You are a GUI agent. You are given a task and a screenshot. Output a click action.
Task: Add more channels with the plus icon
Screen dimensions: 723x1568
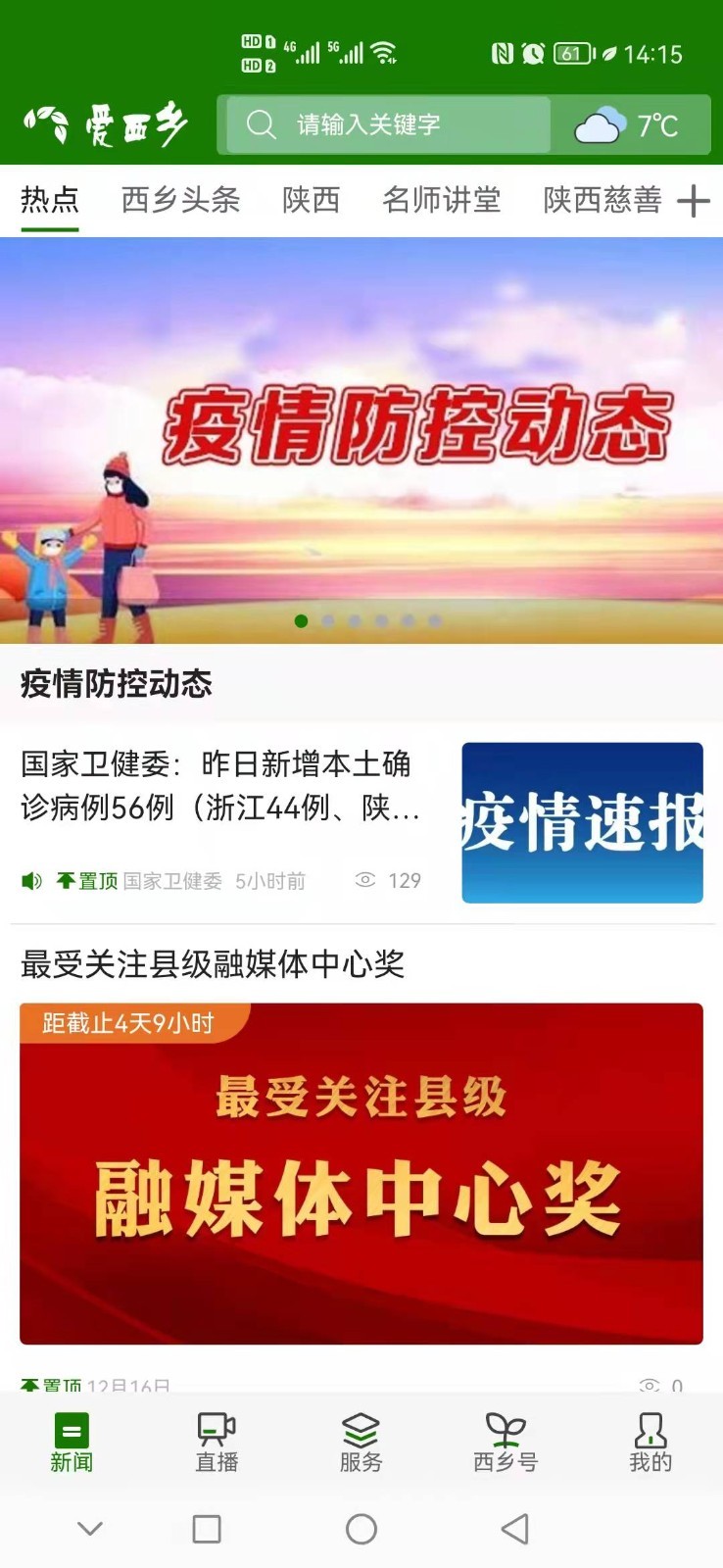tap(694, 201)
